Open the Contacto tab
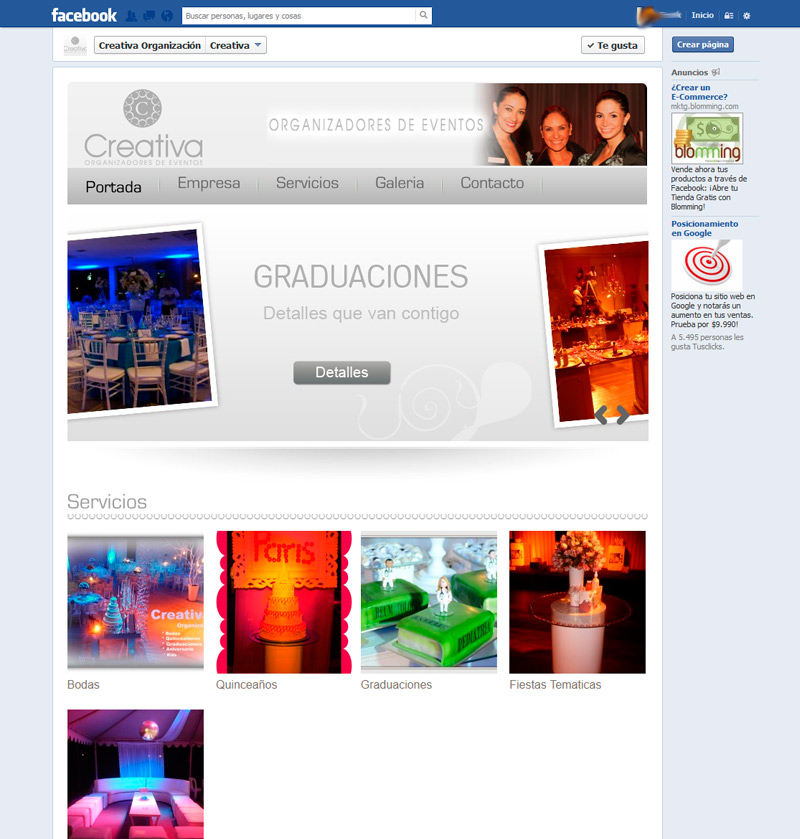This screenshot has height=839, width=800. (x=491, y=183)
